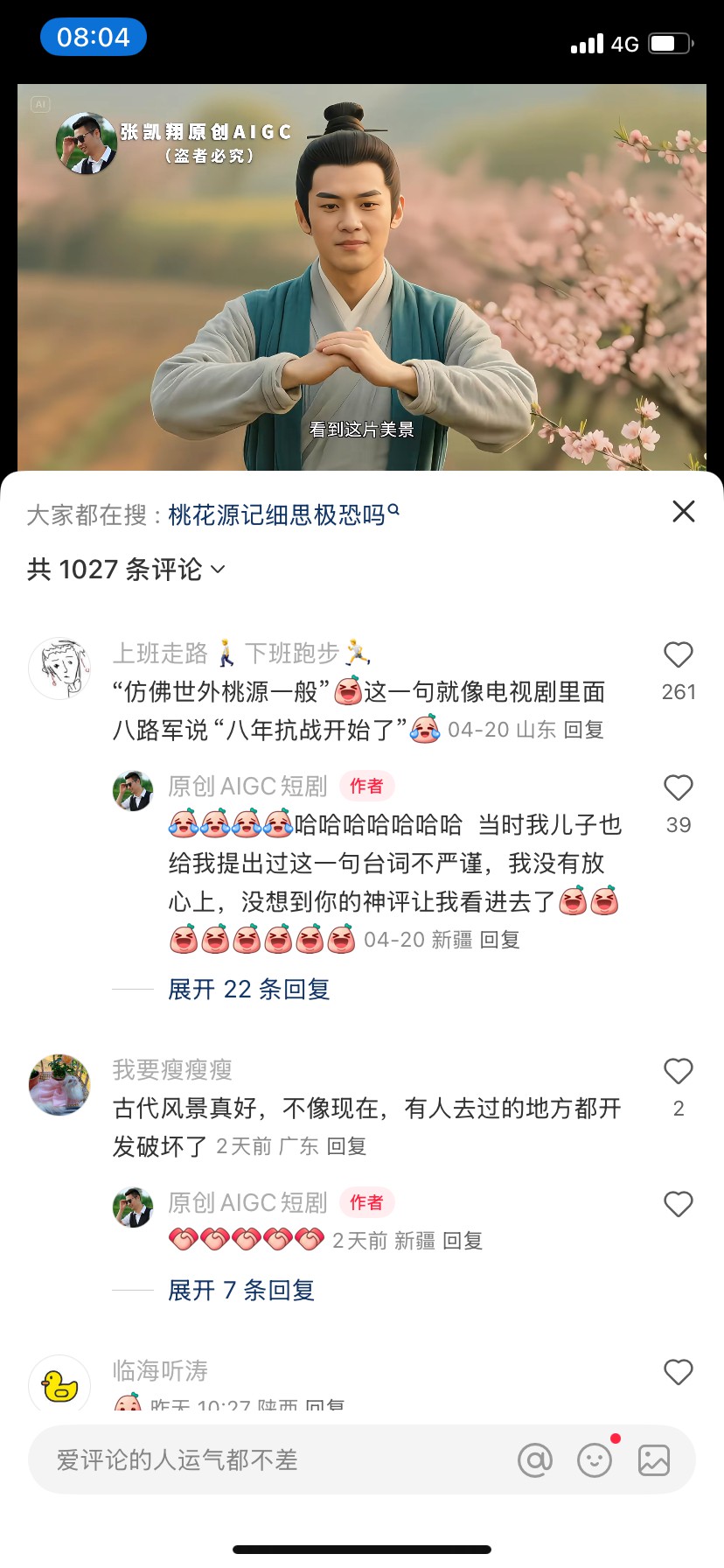Expand 展开 7 条回复
This screenshot has width=724, height=1568.
[x=240, y=1291]
